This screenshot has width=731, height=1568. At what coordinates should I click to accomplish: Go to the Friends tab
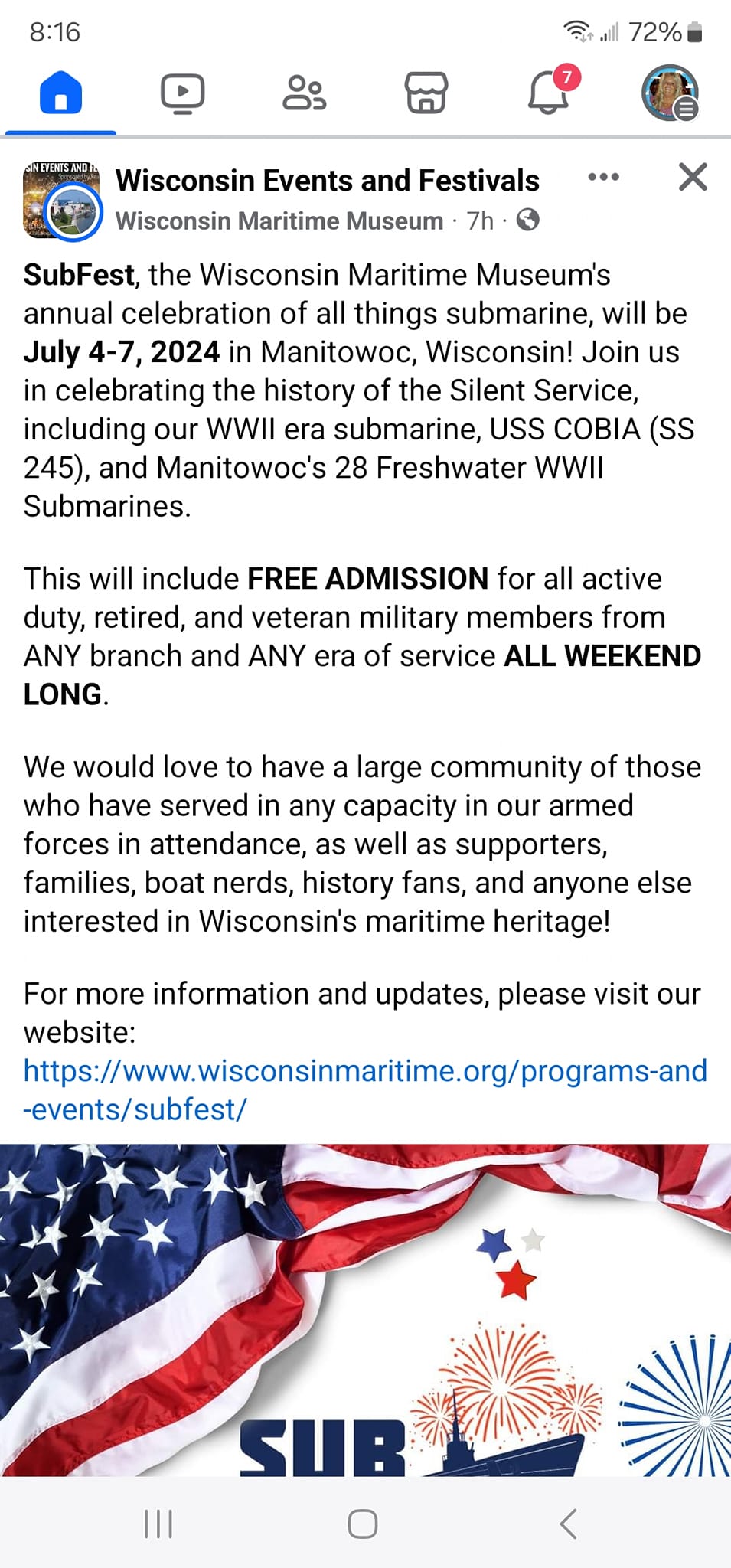[304, 93]
